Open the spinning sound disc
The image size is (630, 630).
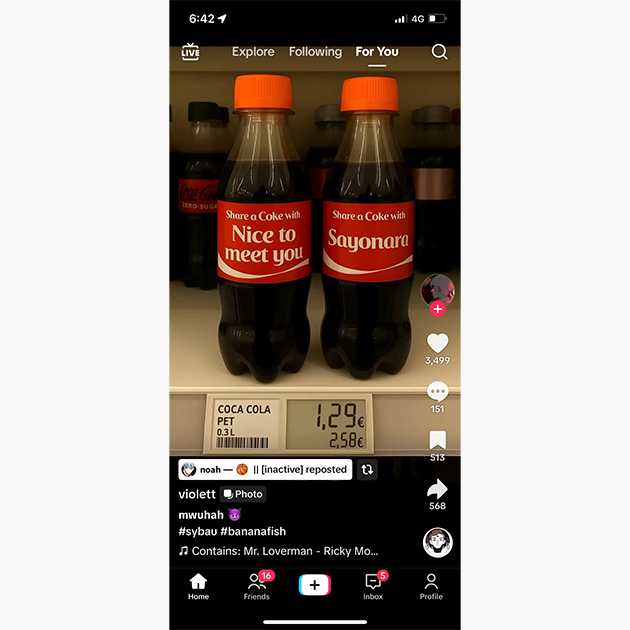click(437, 543)
